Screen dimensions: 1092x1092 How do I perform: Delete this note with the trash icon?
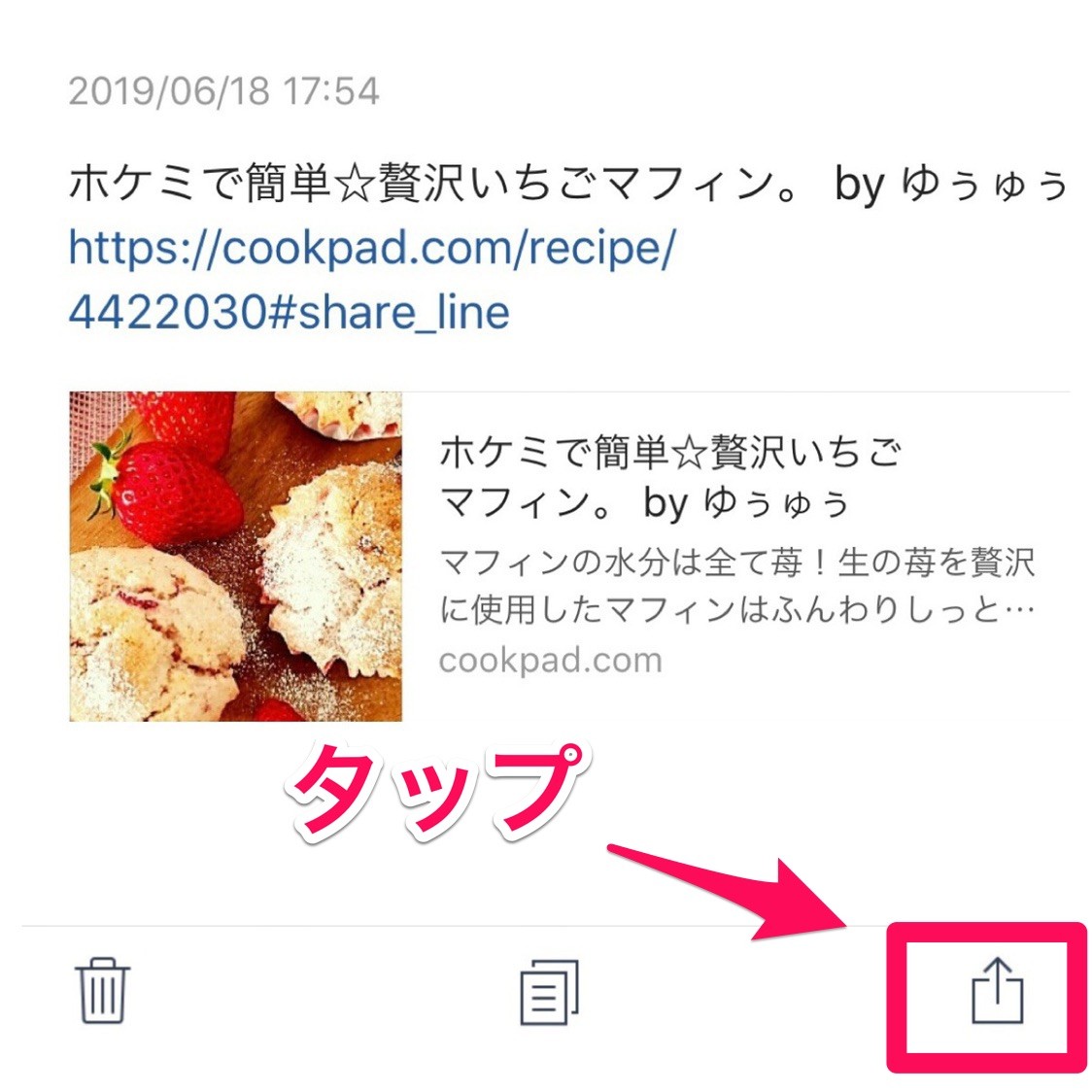[x=102, y=990]
